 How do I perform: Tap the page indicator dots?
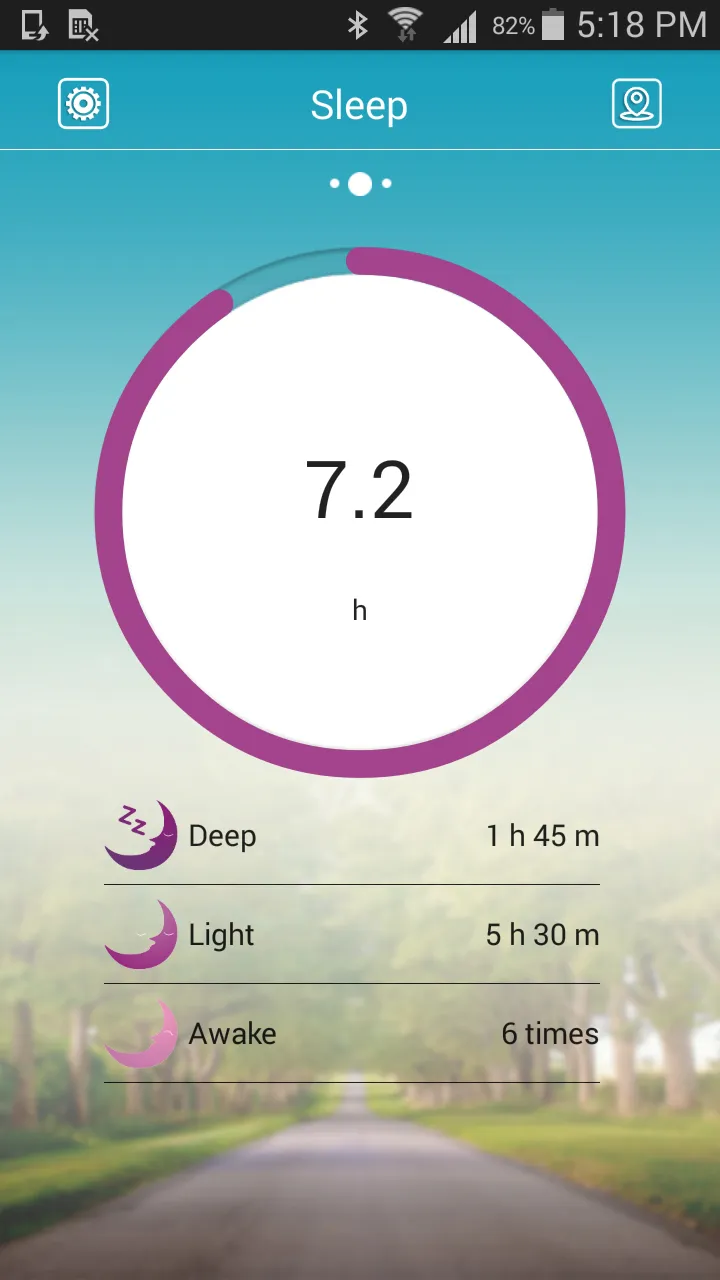360,184
